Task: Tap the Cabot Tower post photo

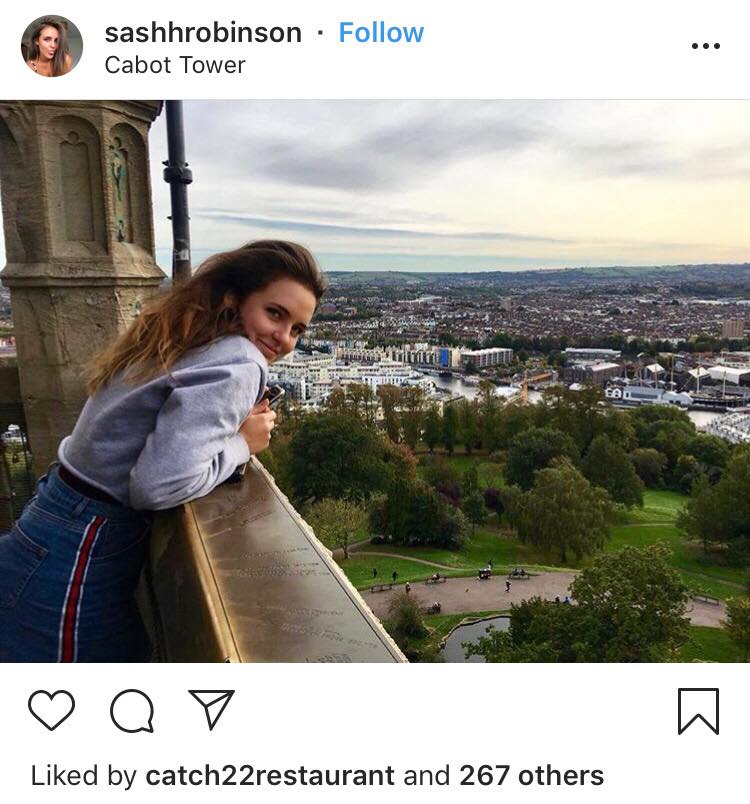Action: tap(450, 380)
